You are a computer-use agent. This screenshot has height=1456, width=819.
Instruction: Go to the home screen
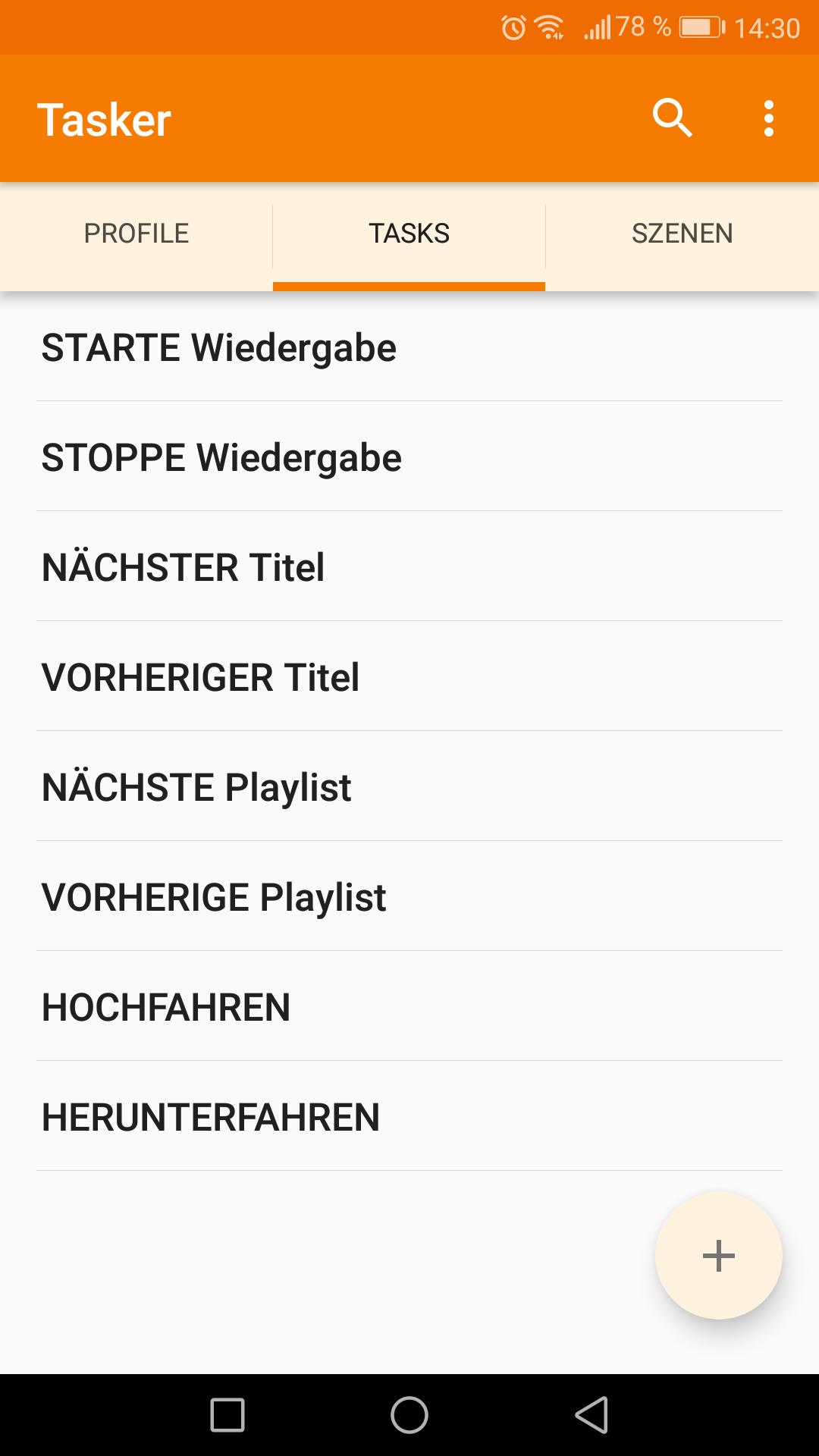[x=409, y=1415]
